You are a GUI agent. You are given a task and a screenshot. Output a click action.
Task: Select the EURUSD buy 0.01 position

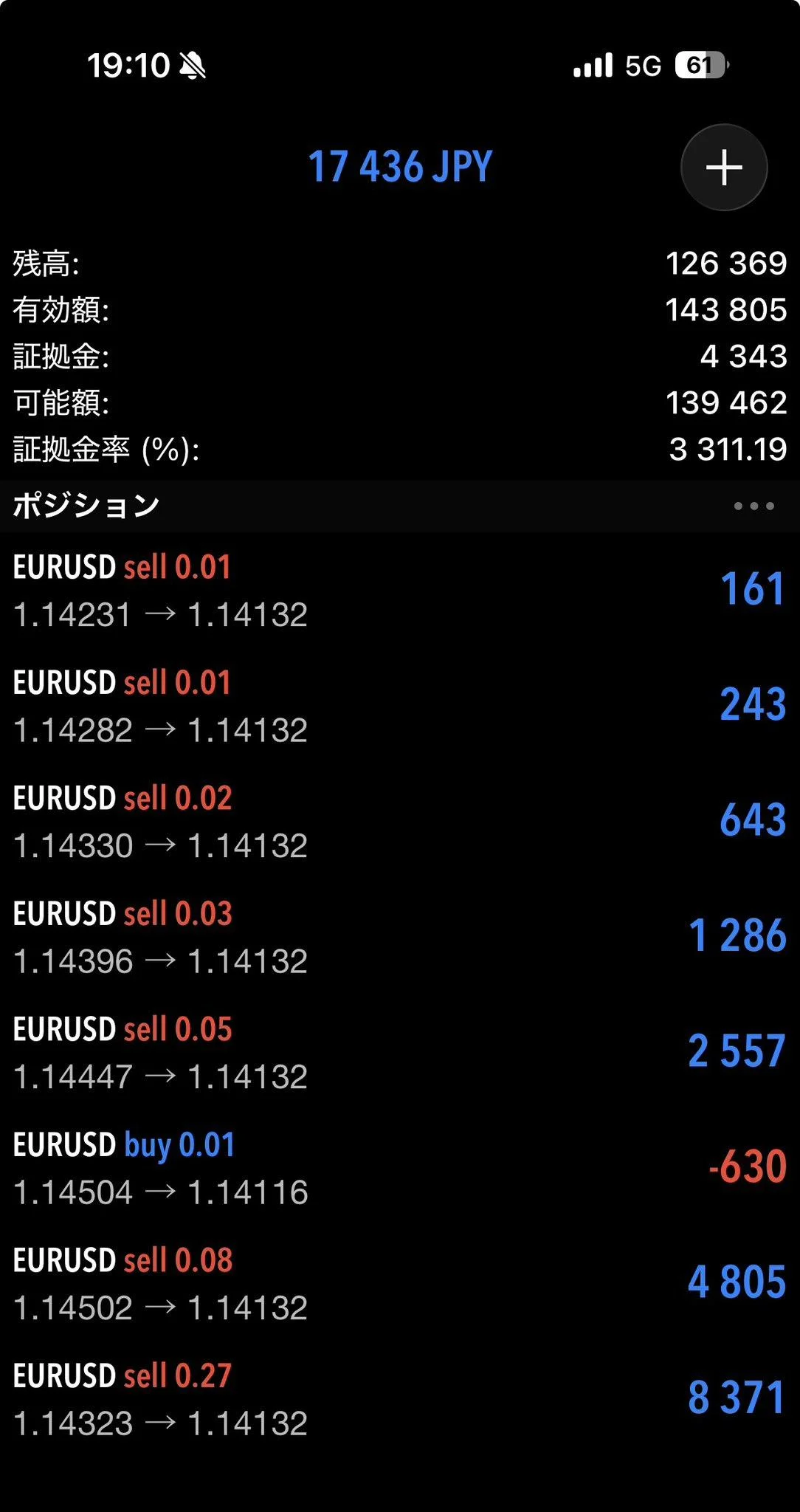pos(400,1167)
